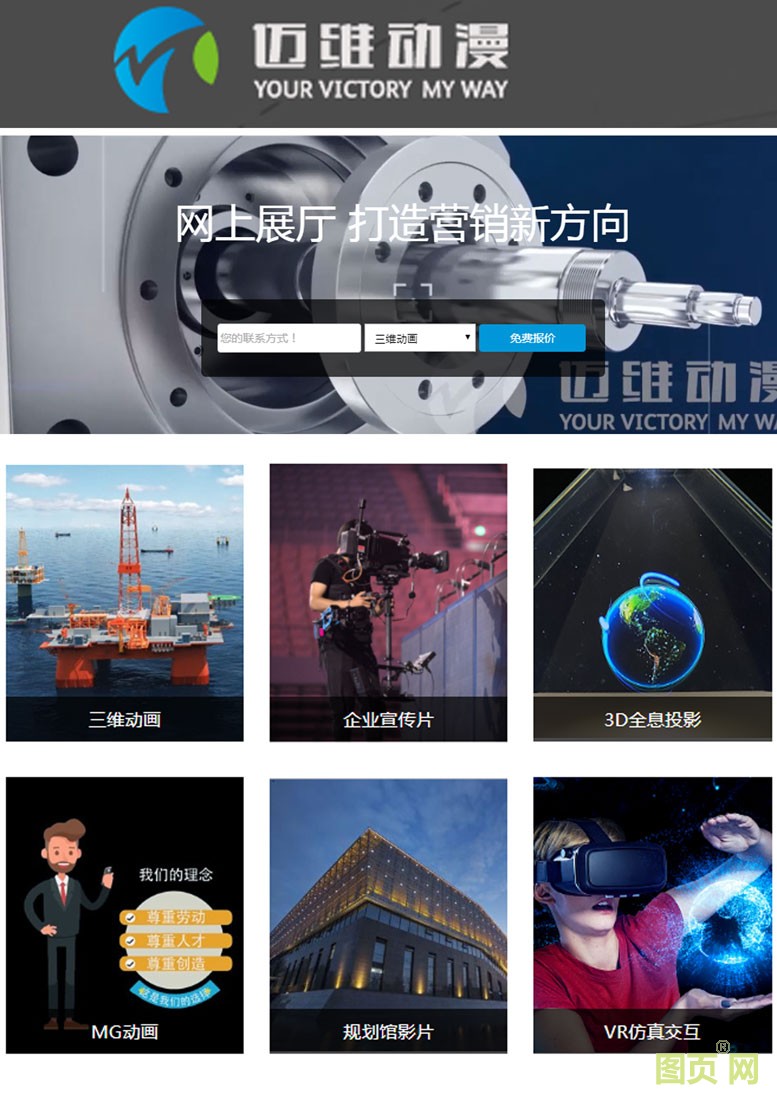Open the VR仿真交互 tile
The width and height of the screenshot is (777, 1099).
click(x=652, y=914)
